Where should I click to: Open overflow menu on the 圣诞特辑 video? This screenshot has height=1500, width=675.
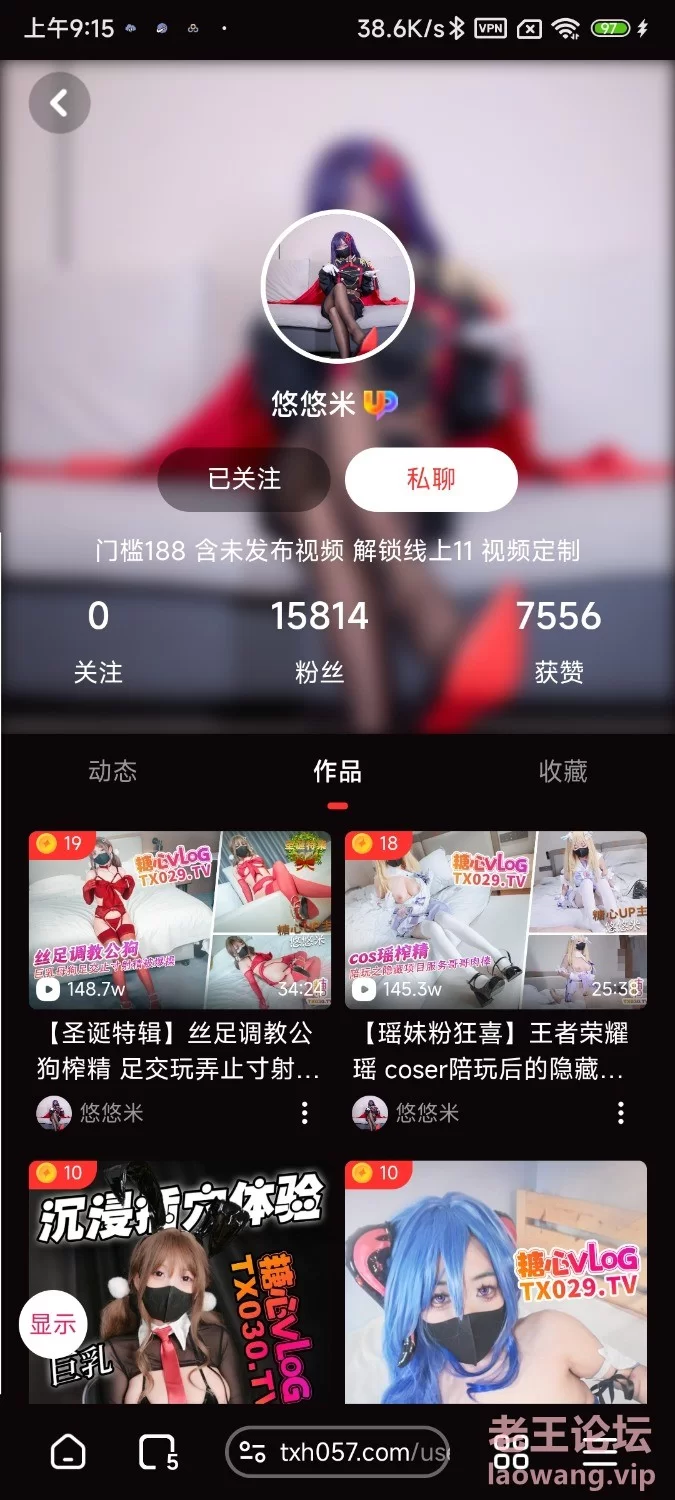(x=304, y=1112)
